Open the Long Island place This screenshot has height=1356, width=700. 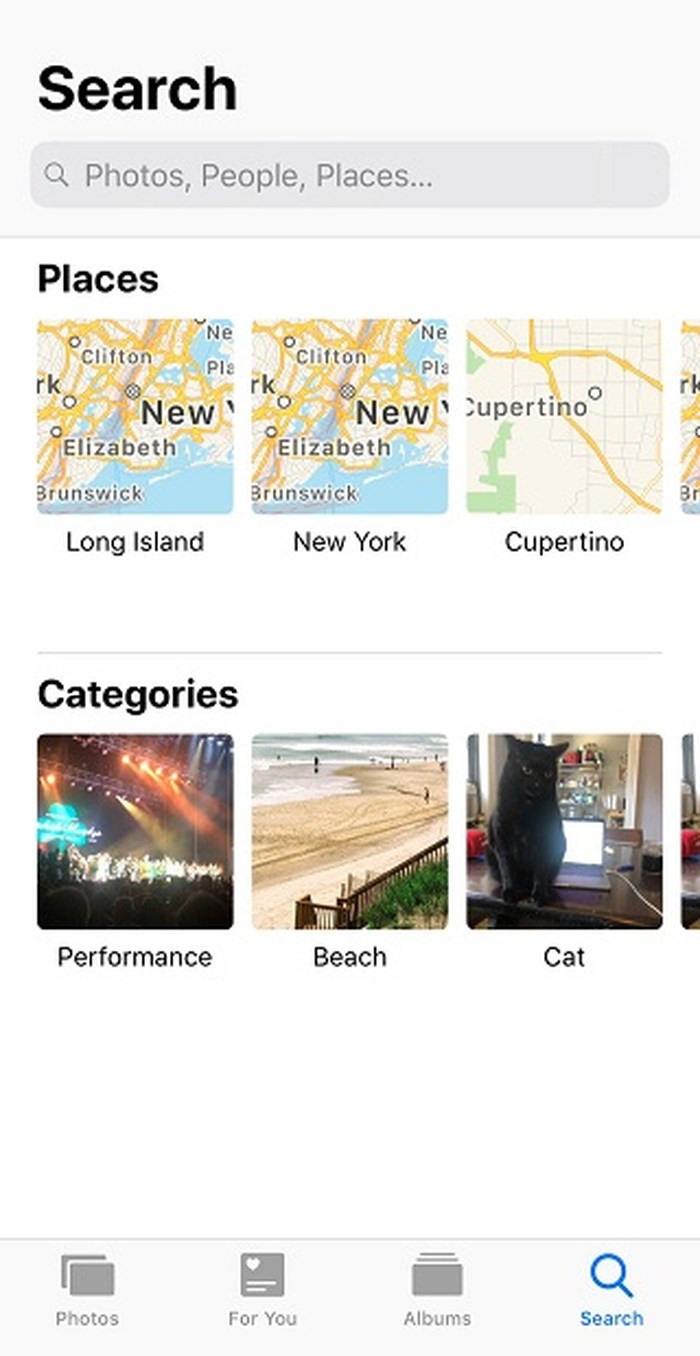[135, 417]
